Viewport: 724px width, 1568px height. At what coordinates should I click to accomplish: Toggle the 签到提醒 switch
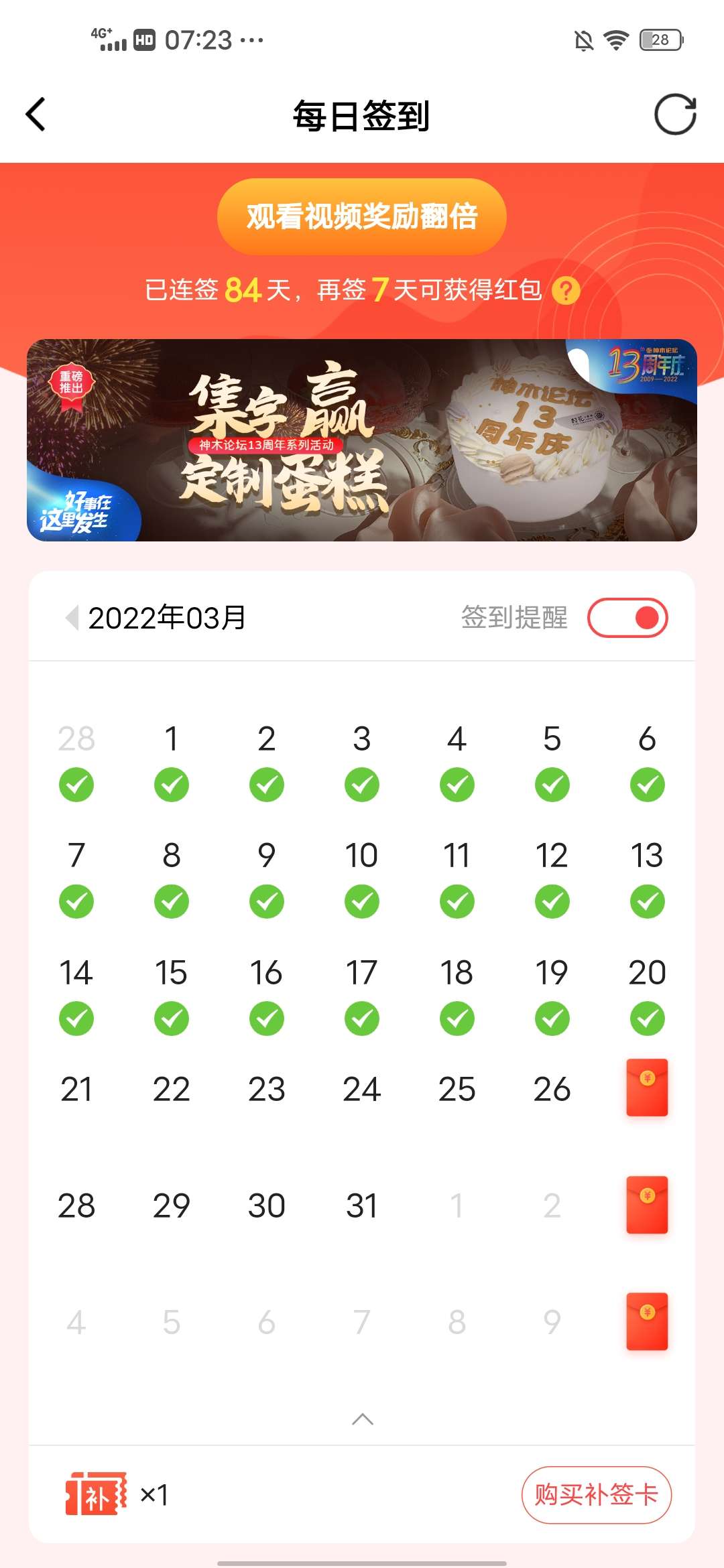(x=627, y=617)
